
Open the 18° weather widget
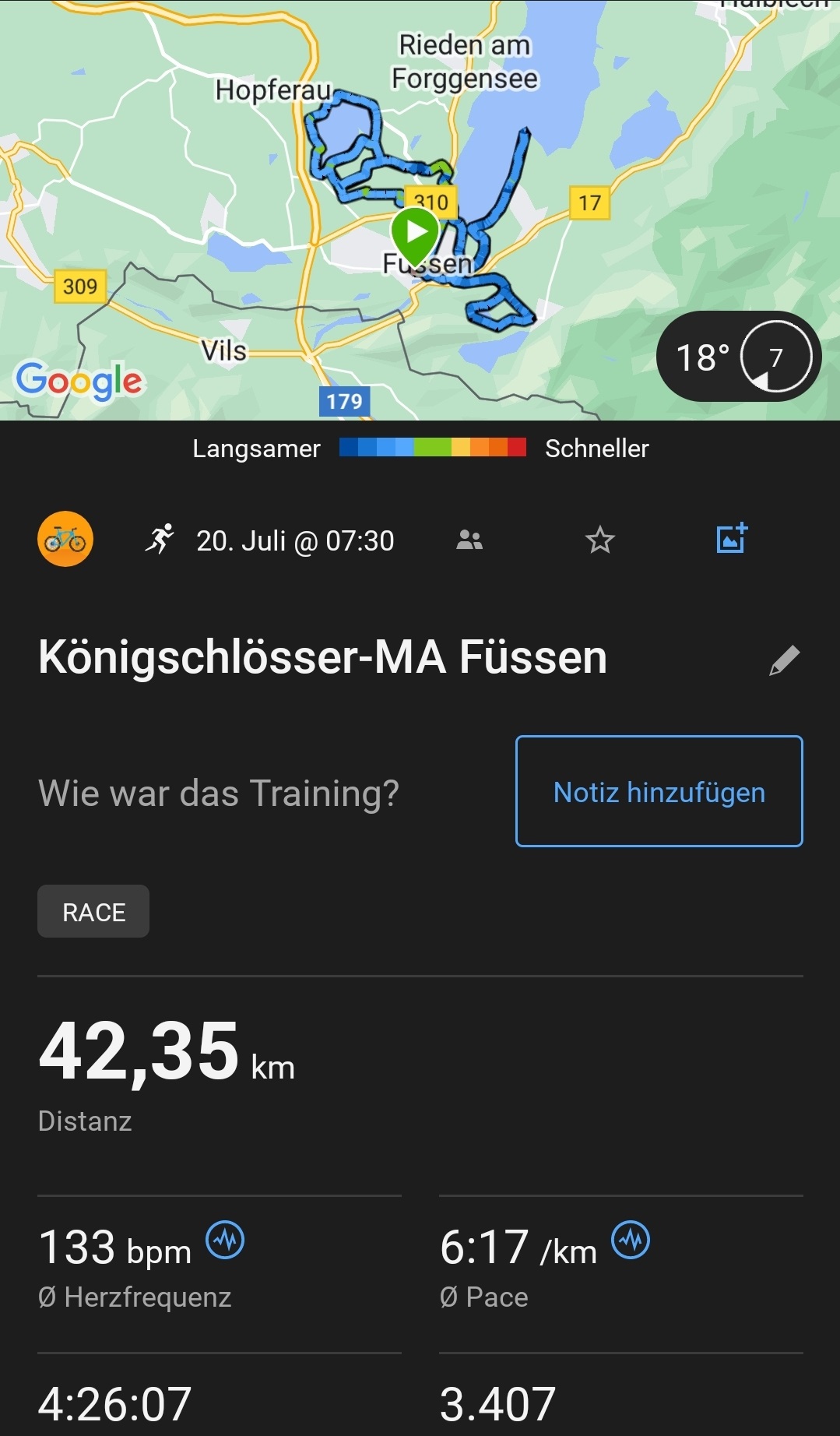coord(738,357)
